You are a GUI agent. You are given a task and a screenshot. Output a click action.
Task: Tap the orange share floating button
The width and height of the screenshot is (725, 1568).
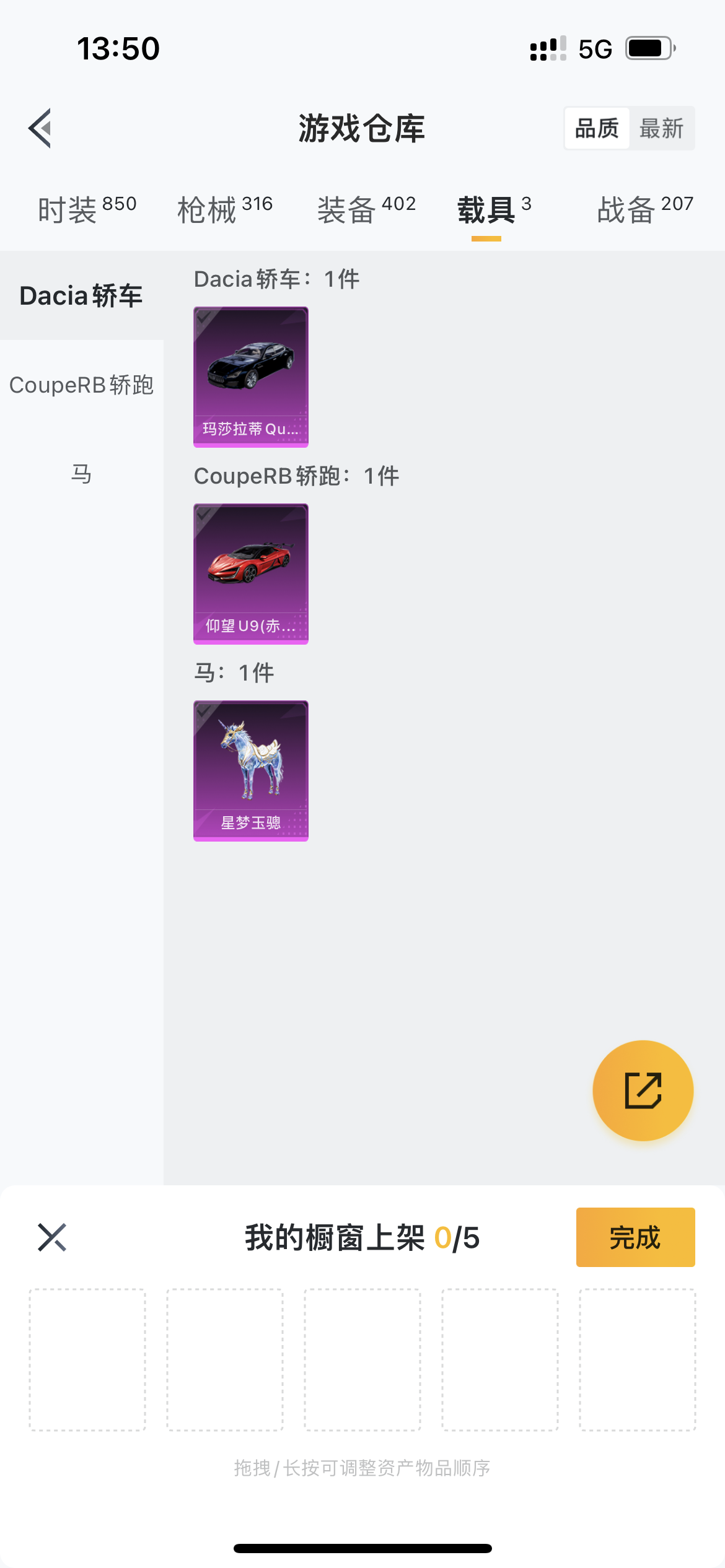pyautogui.click(x=643, y=1091)
